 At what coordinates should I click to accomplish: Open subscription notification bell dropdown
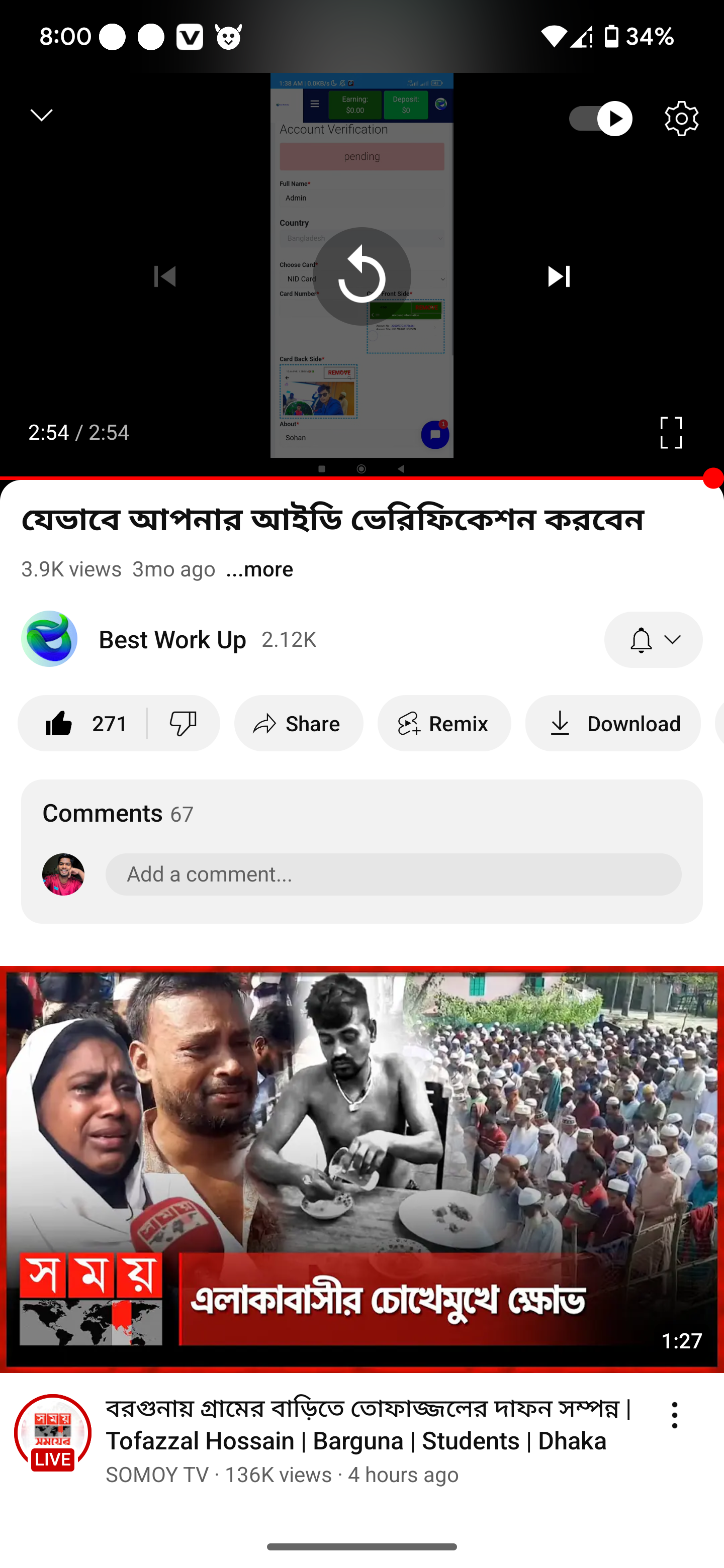tap(654, 640)
